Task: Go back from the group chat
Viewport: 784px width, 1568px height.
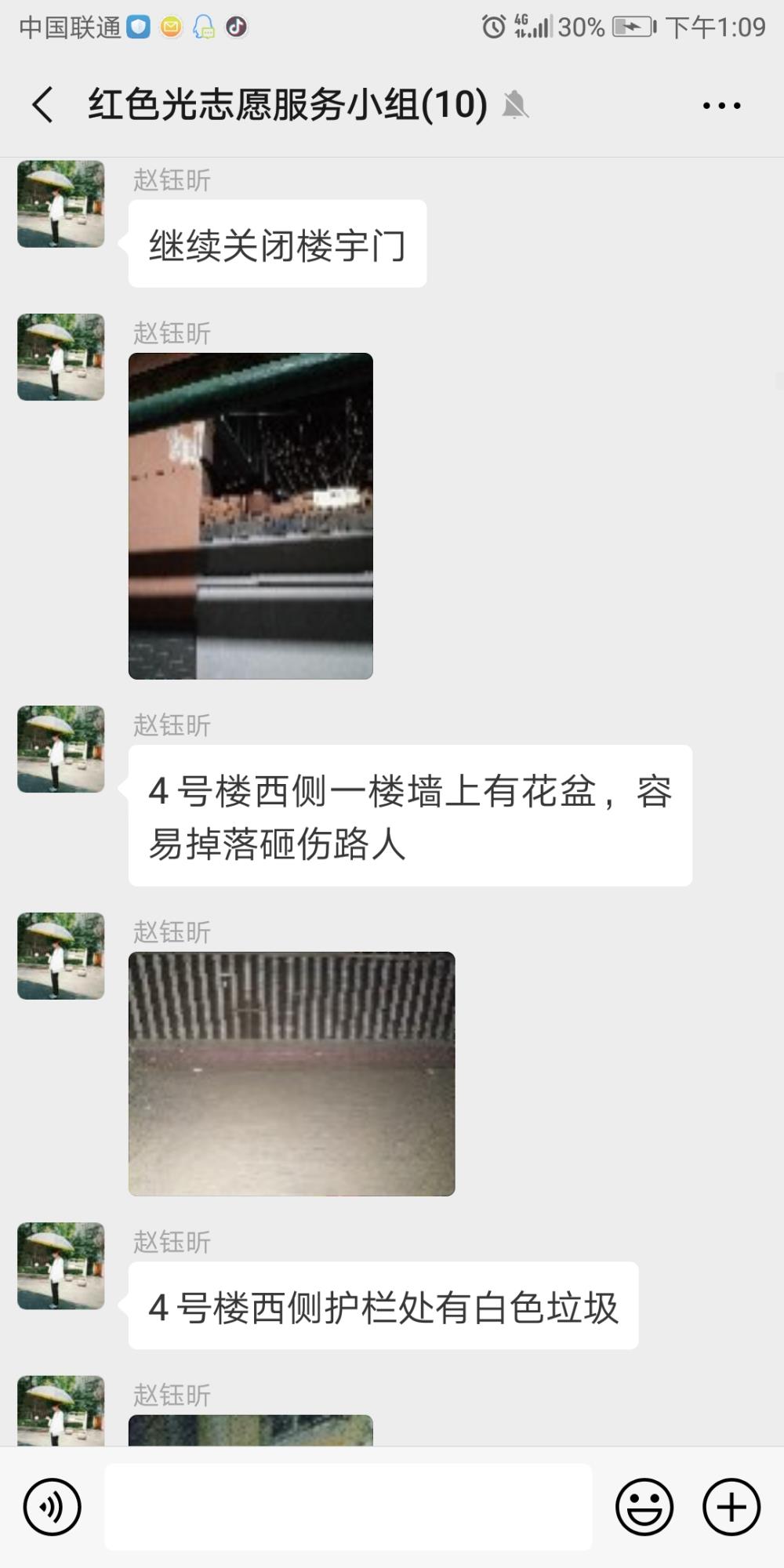Action: tap(43, 104)
